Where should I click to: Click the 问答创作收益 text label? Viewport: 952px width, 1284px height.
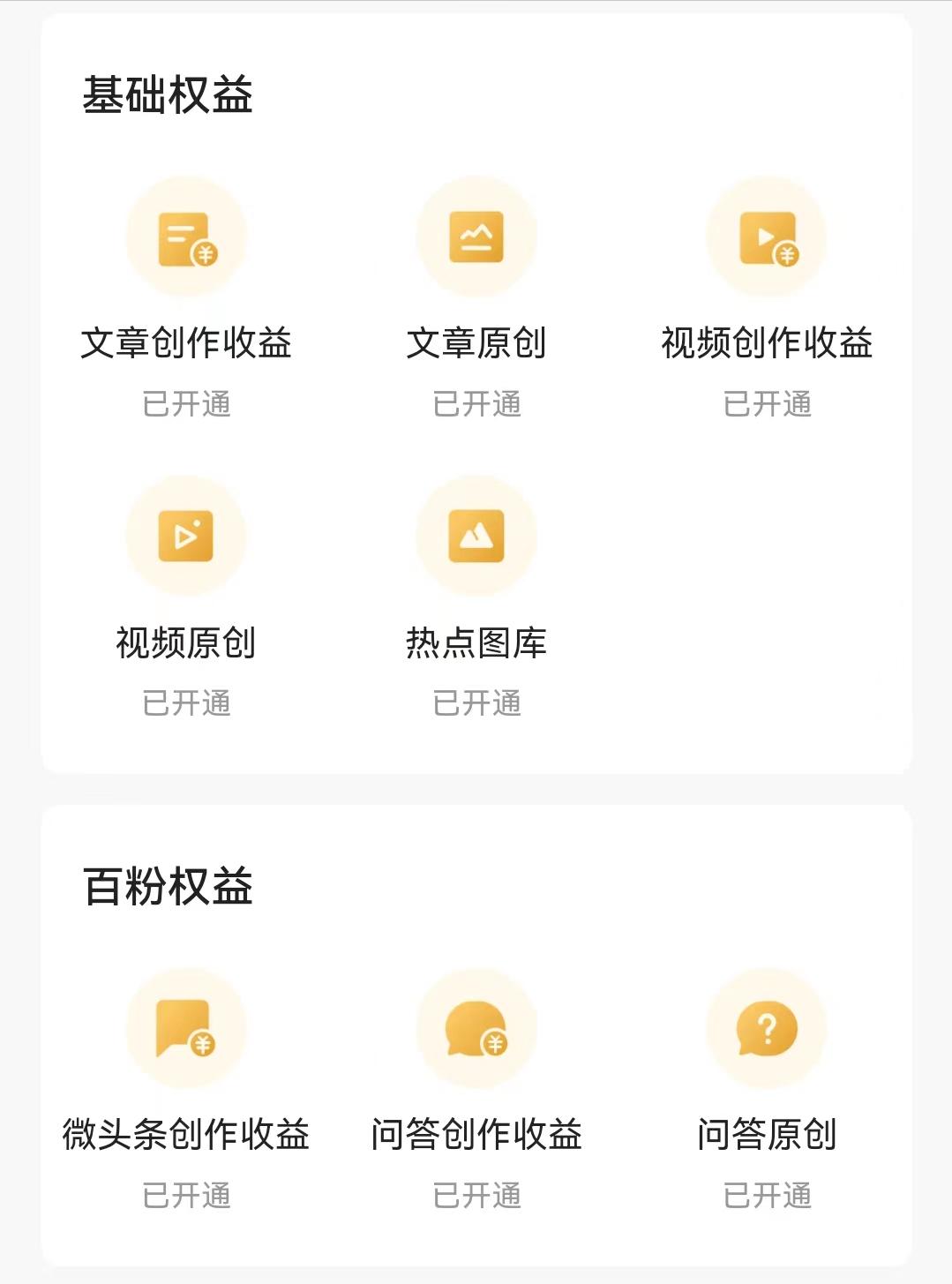click(476, 1136)
